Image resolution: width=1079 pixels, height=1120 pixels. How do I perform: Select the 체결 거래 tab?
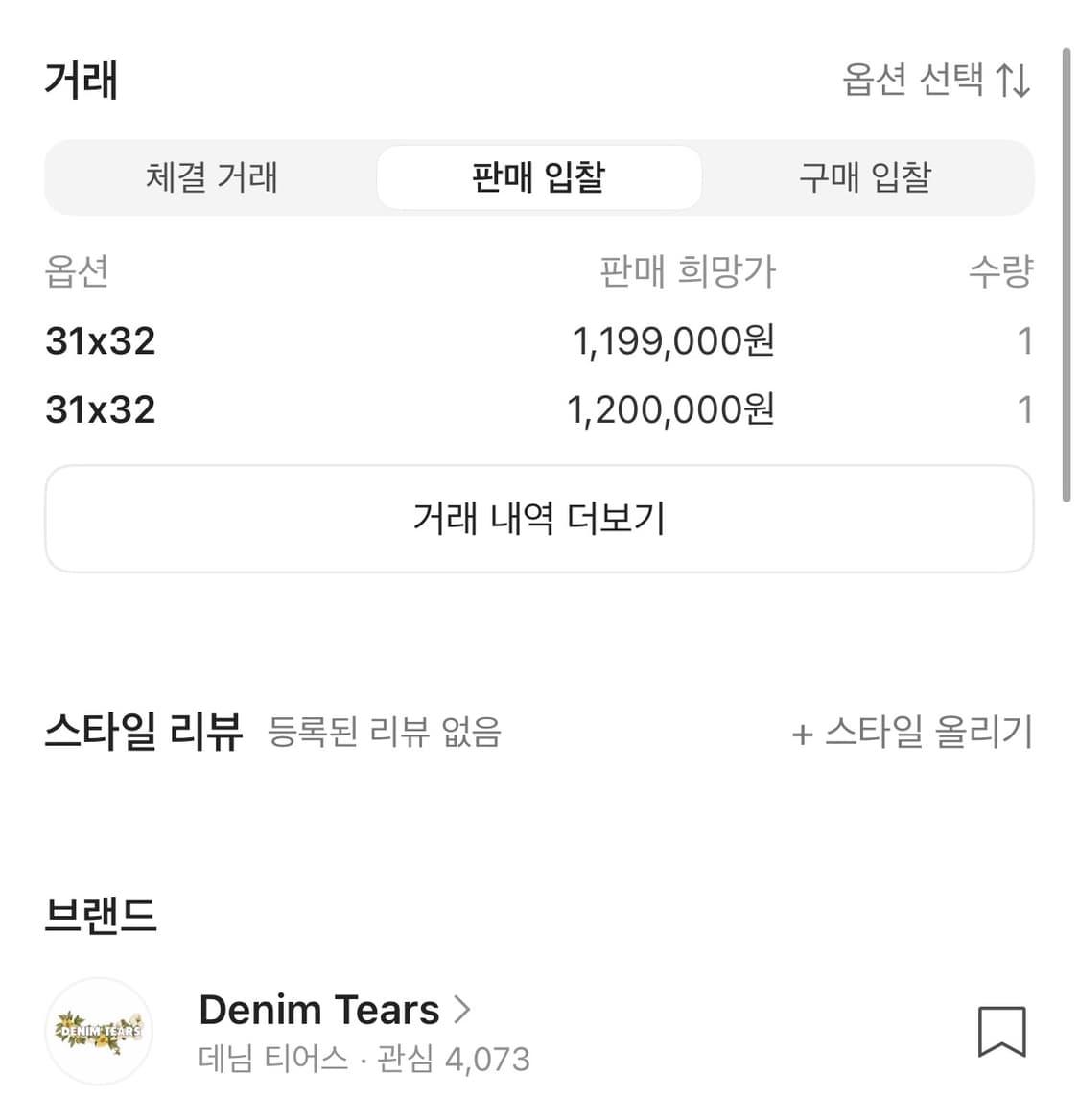[x=212, y=178]
